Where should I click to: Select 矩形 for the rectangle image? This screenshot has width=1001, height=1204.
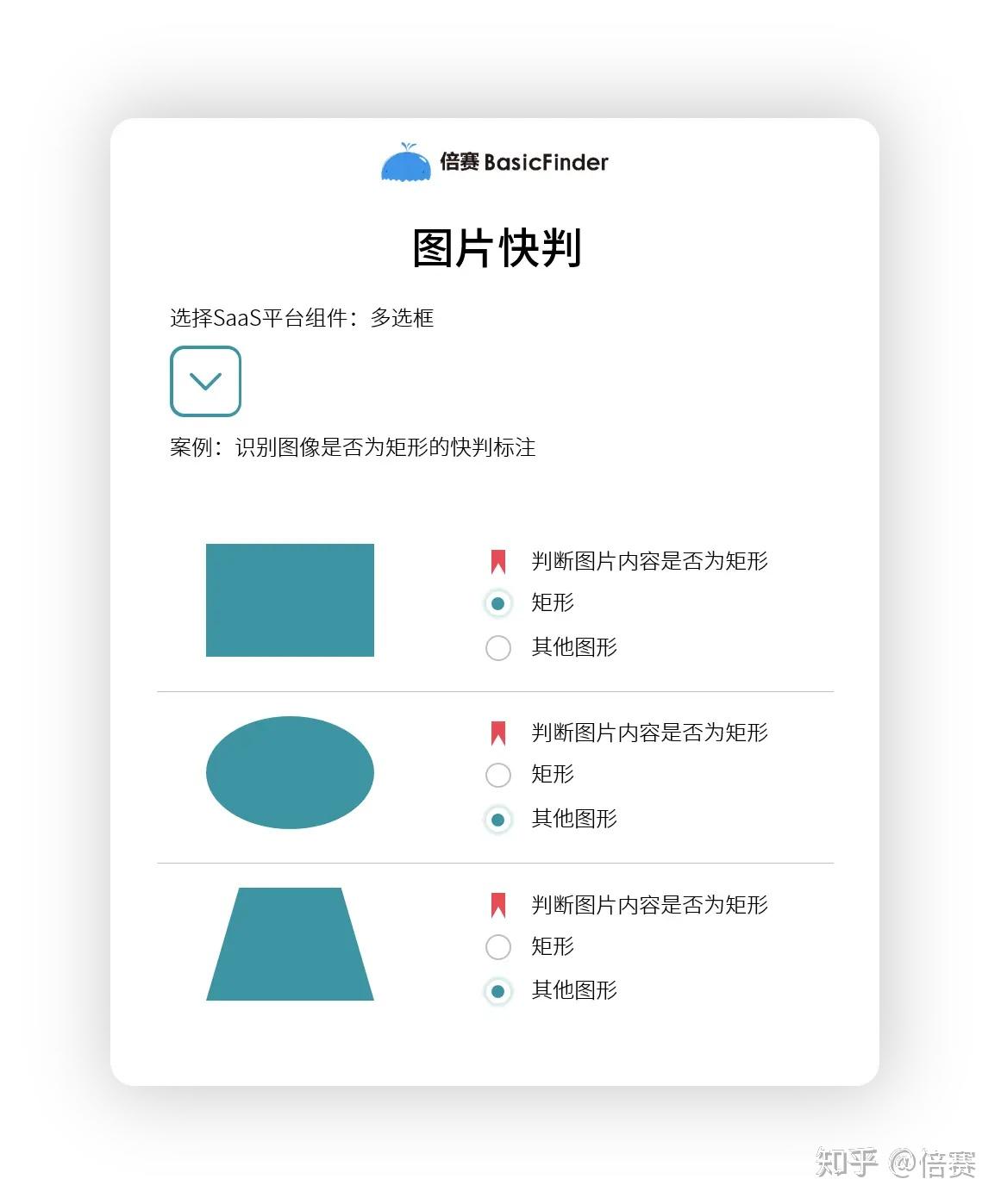(x=498, y=603)
